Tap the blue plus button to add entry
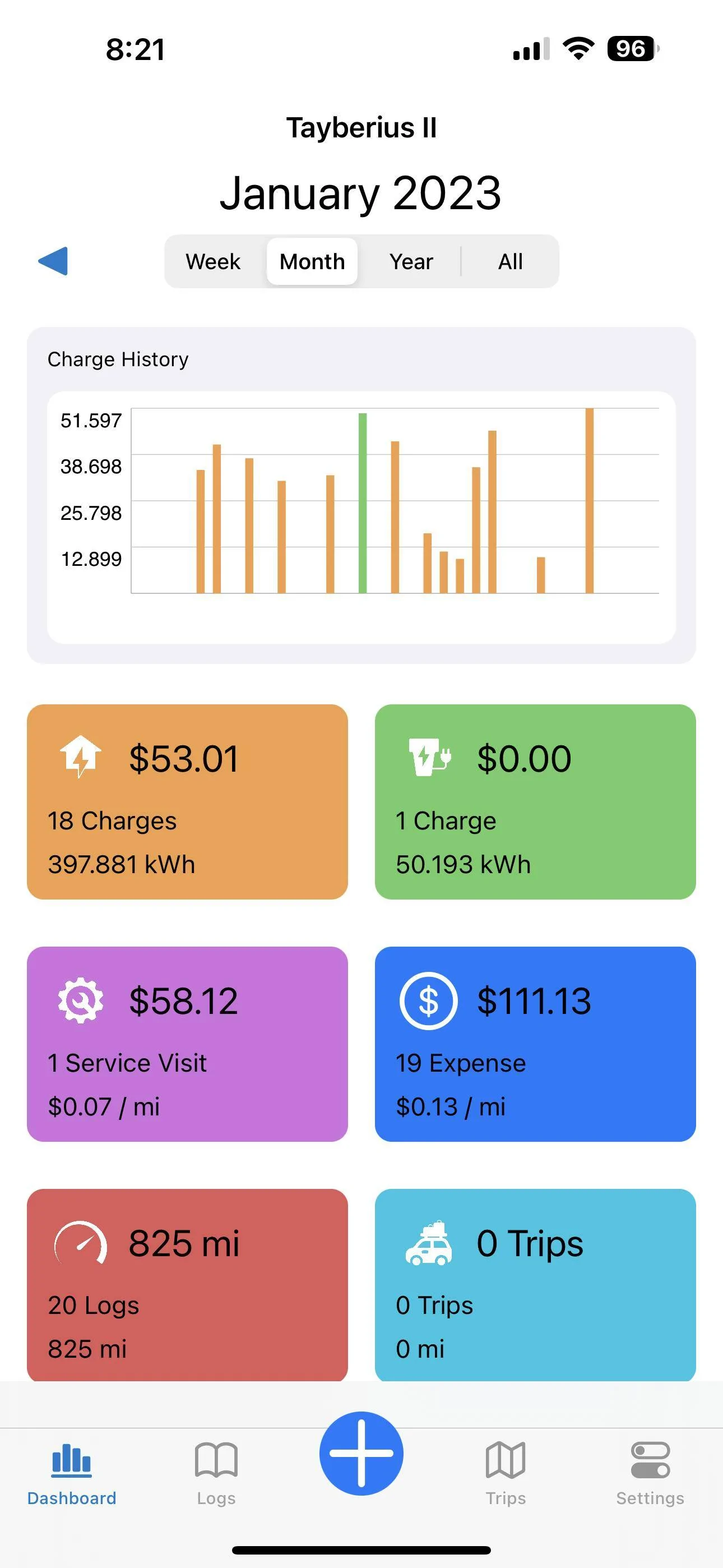This screenshot has height=1568, width=723. tap(361, 1454)
